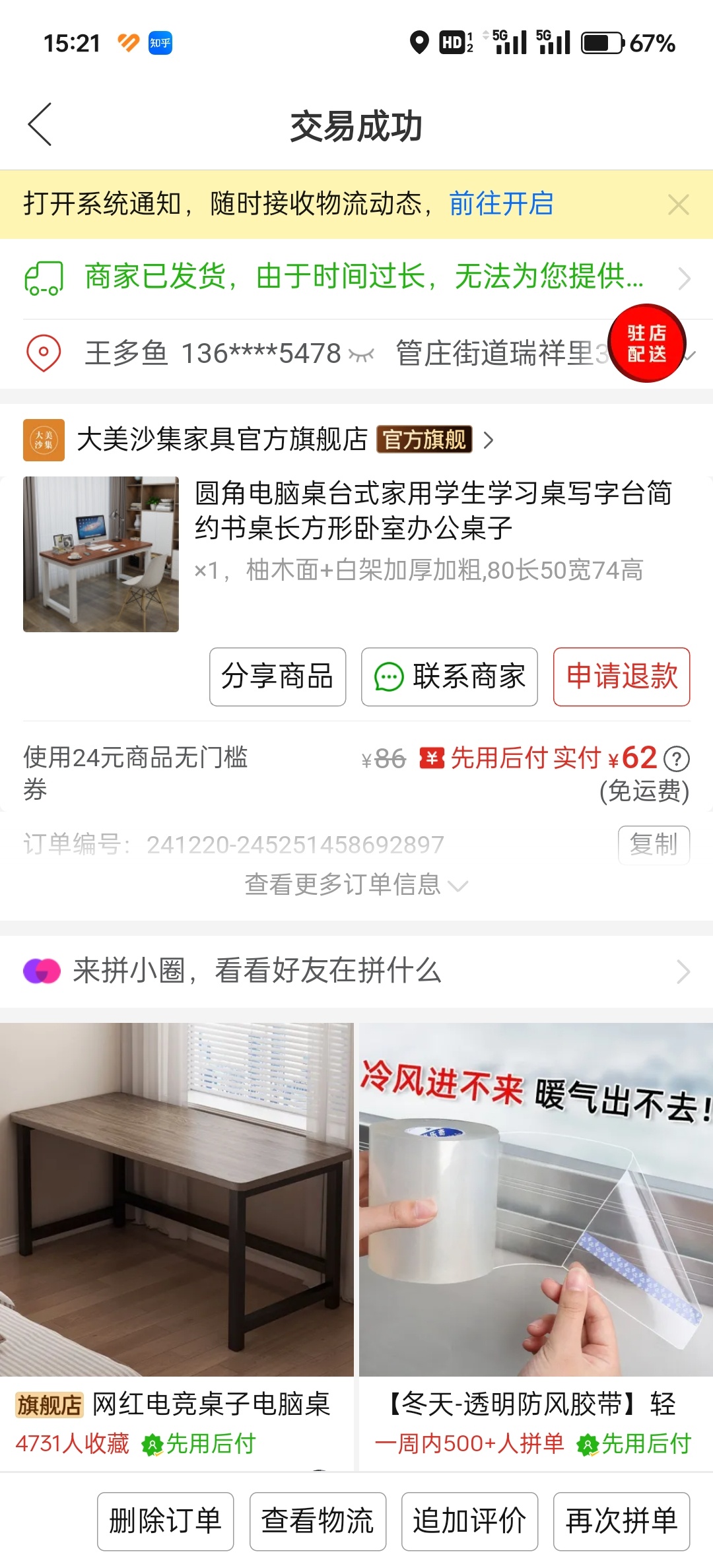Open the 驻店配送 red badge
713x1568 pixels.
coord(646,343)
